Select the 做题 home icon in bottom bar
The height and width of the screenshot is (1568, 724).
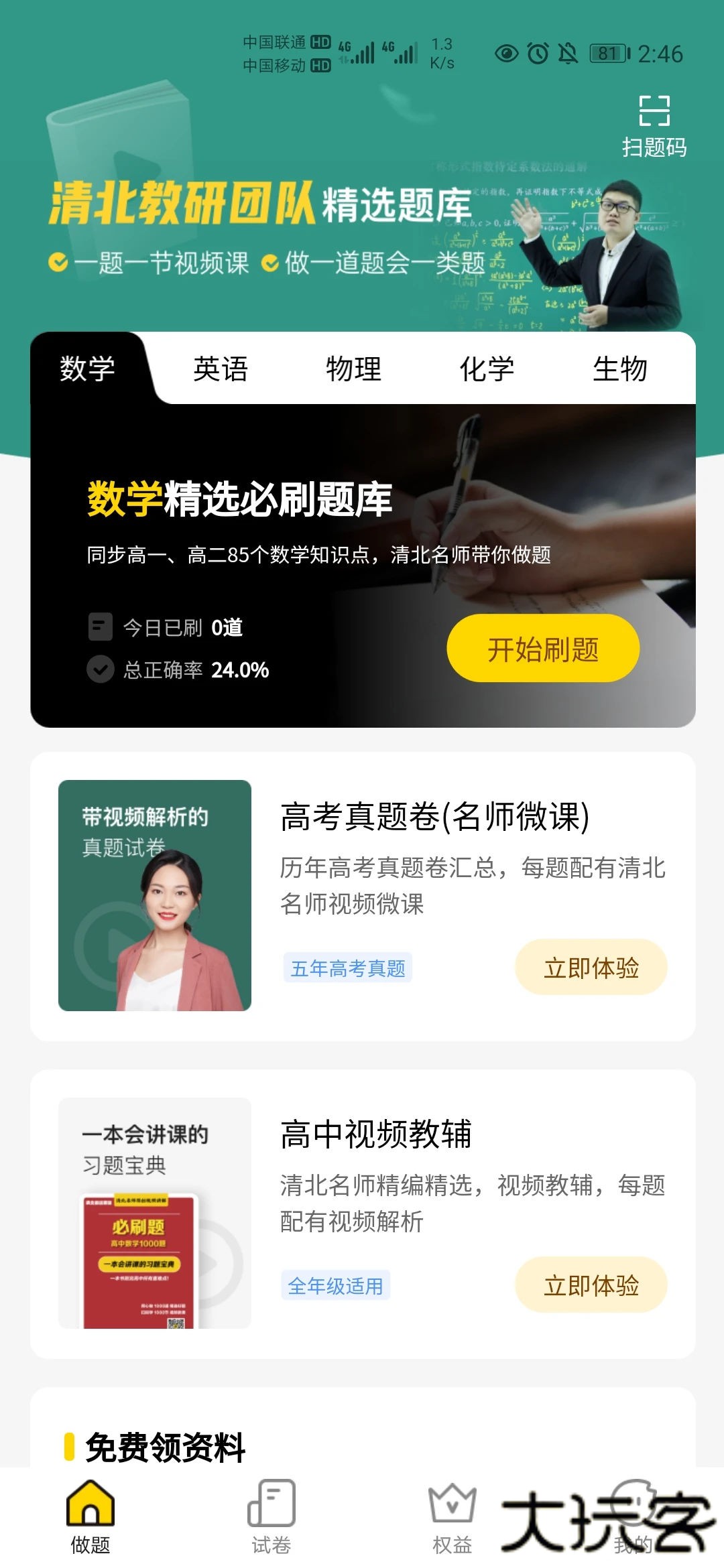(x=91, y=1506)
